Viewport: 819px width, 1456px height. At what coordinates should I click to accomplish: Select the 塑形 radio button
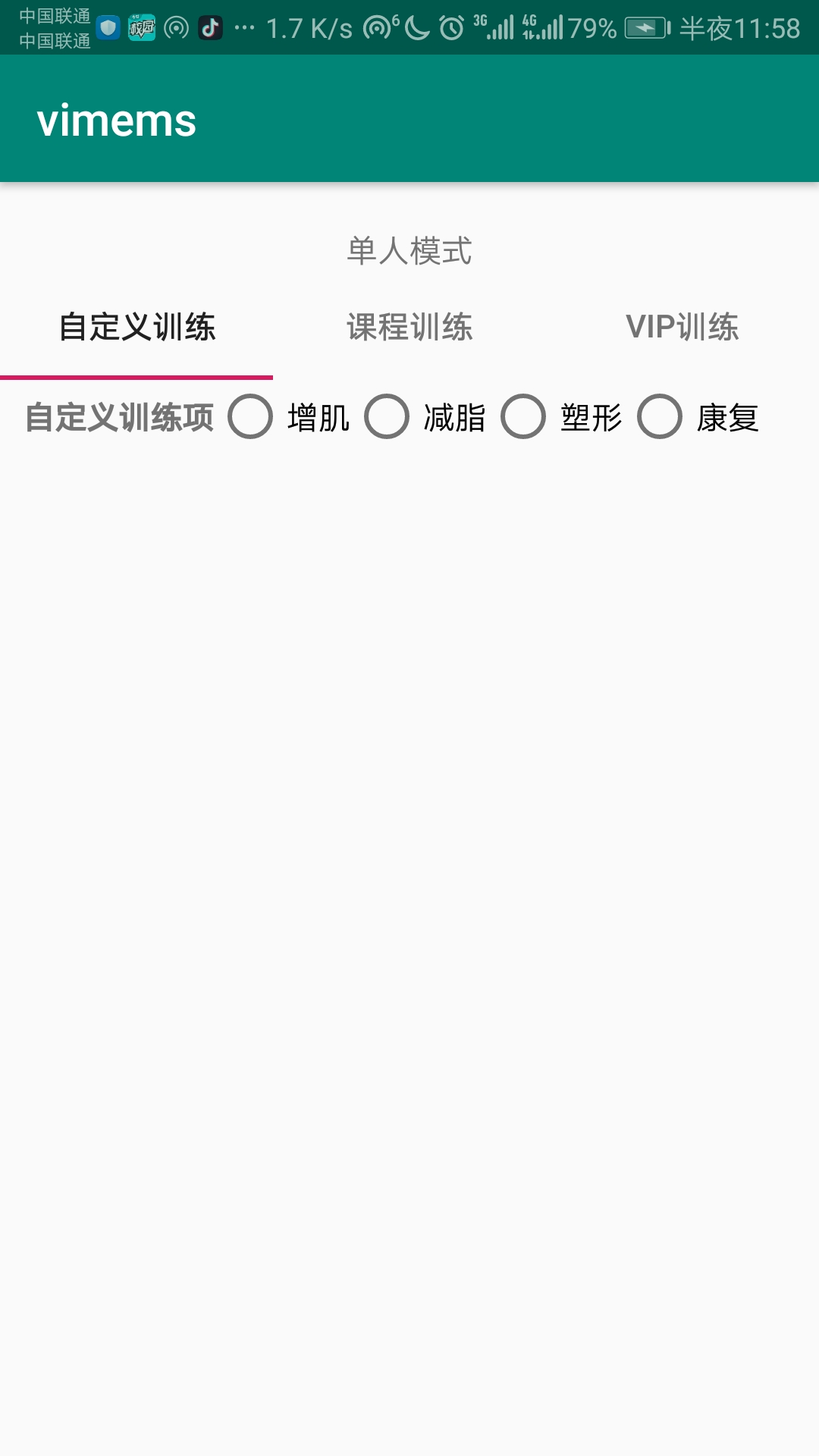524,417
